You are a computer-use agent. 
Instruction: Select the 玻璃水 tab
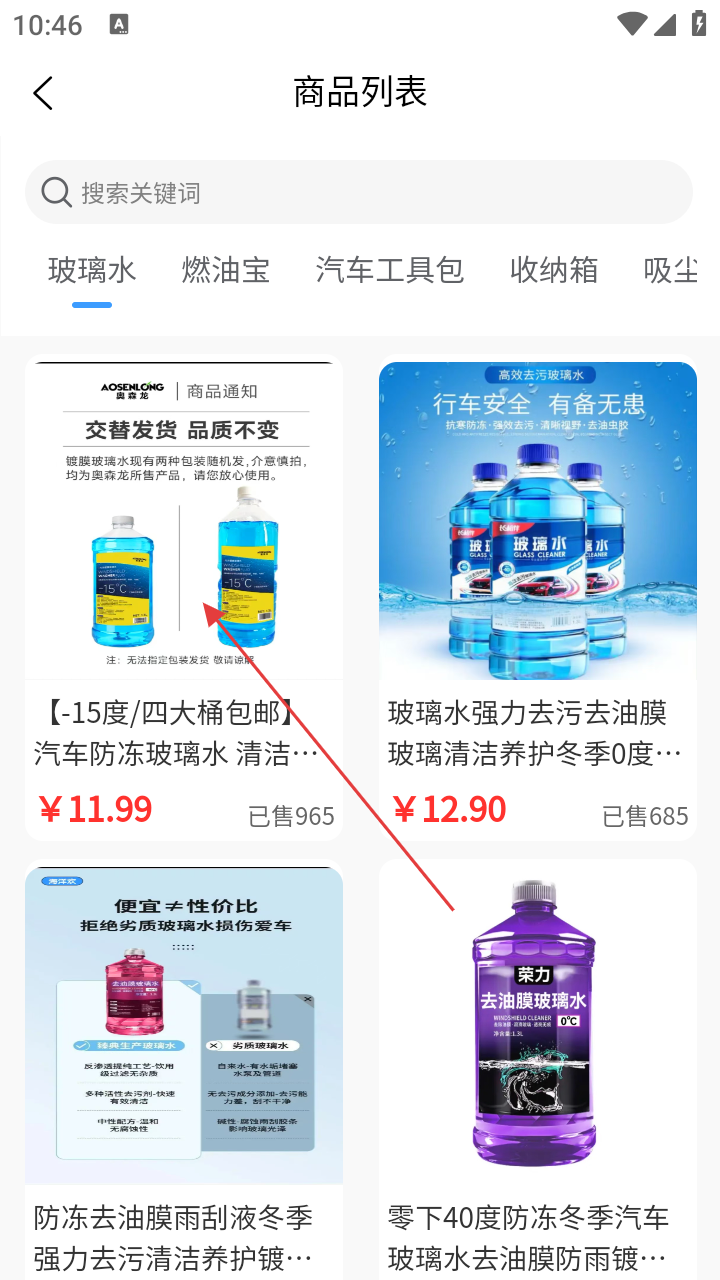[x=92, y=270]
